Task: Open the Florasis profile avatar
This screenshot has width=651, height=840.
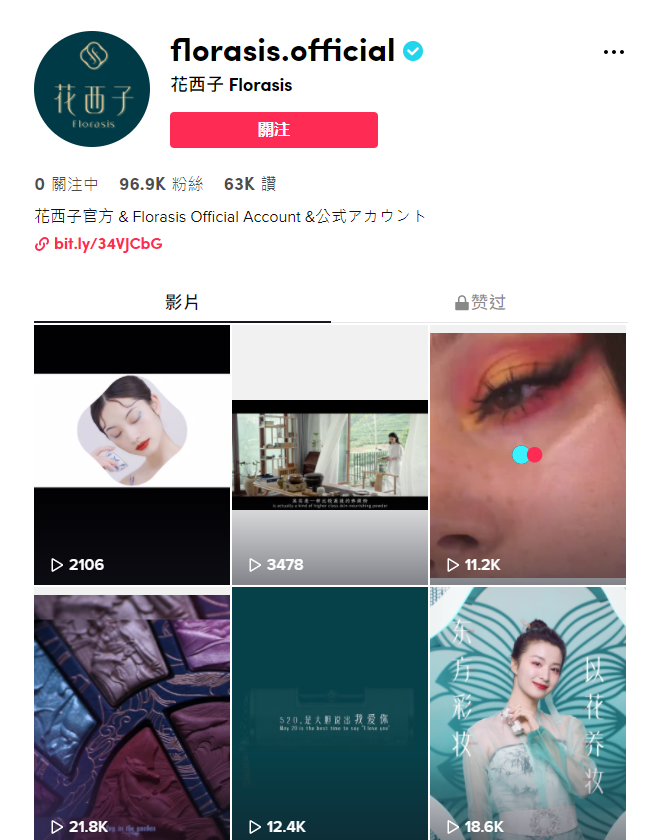Action: point(92,89)
